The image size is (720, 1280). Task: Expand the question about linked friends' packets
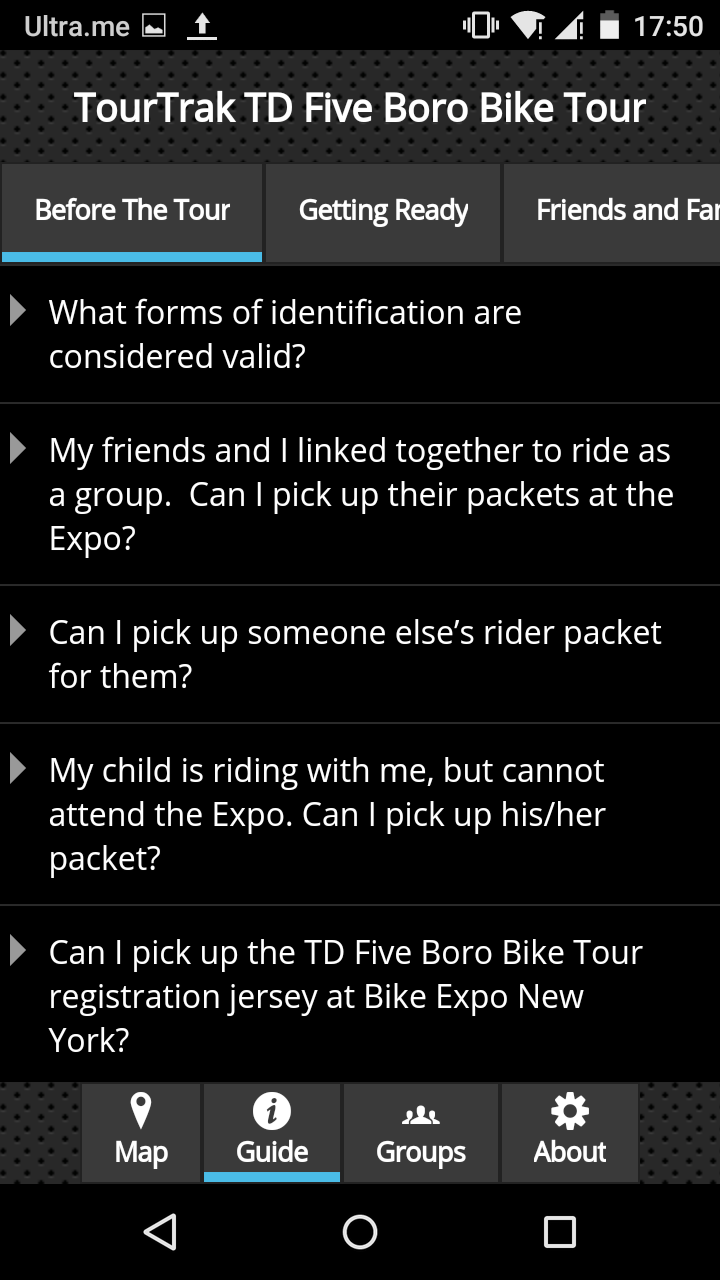pyautogui.click(x=360, y=494)
